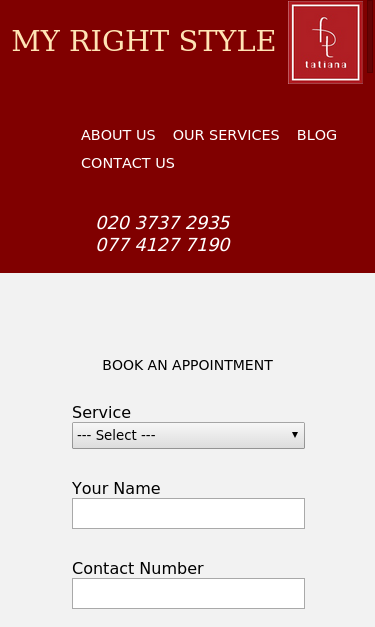Focus the Your Name field

click(188, 513)
